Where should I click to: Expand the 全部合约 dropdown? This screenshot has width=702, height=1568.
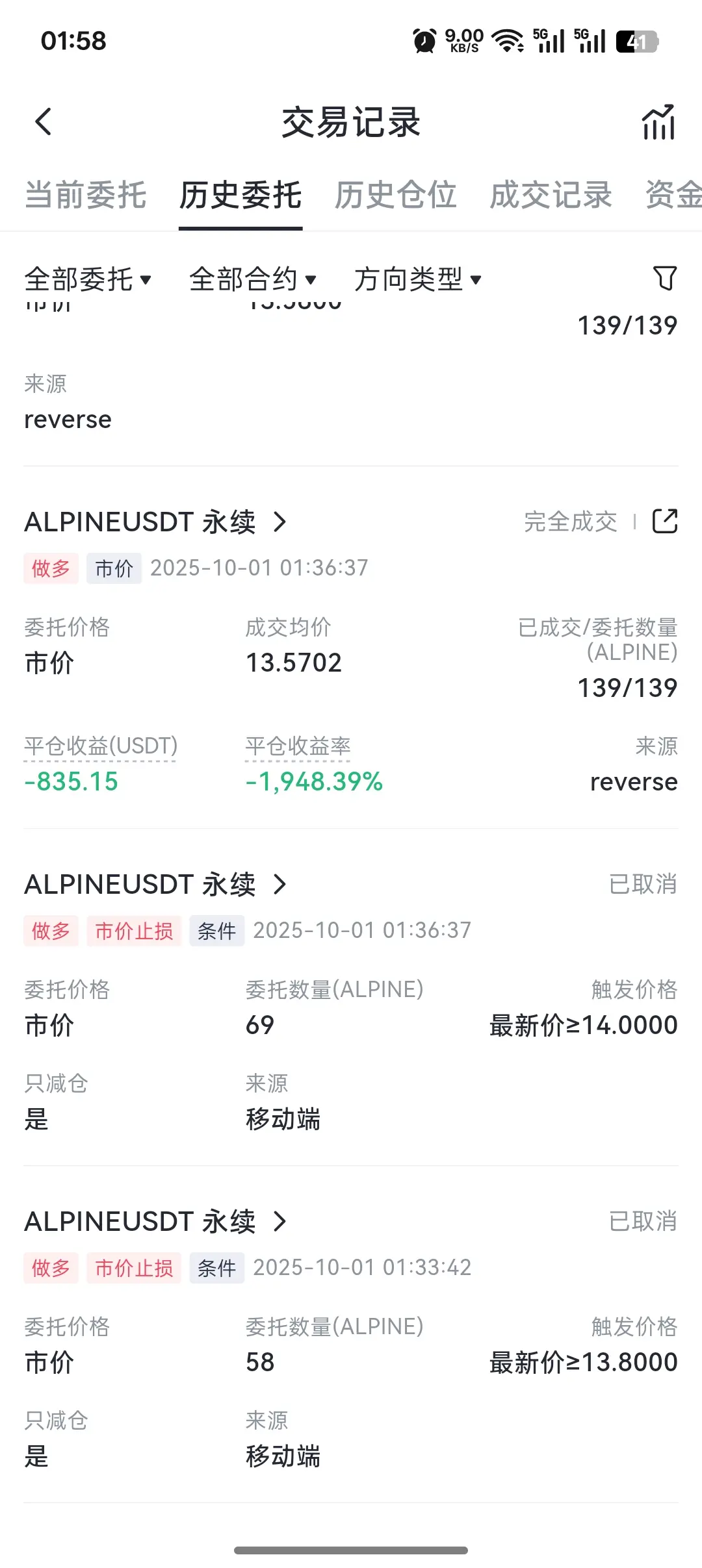click(x=253, y=279)
